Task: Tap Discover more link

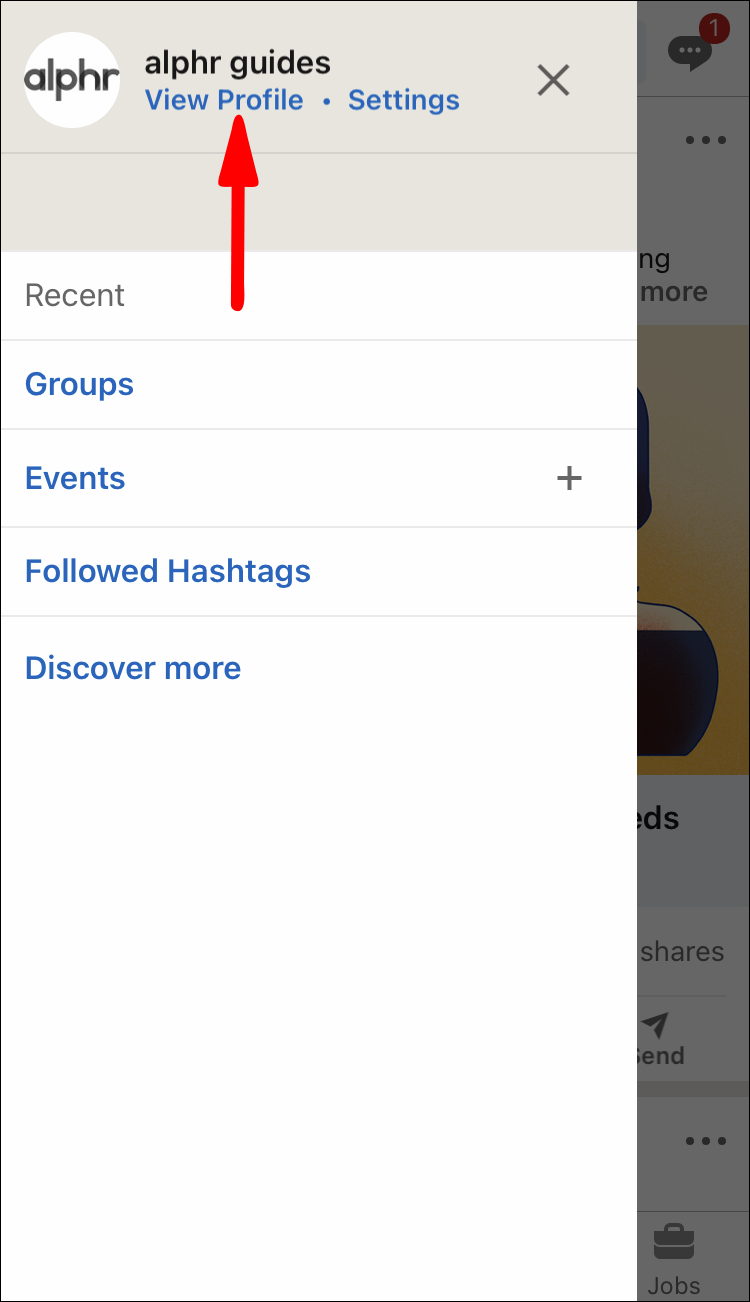Action: pyautogui.click(x=132, y=668)
